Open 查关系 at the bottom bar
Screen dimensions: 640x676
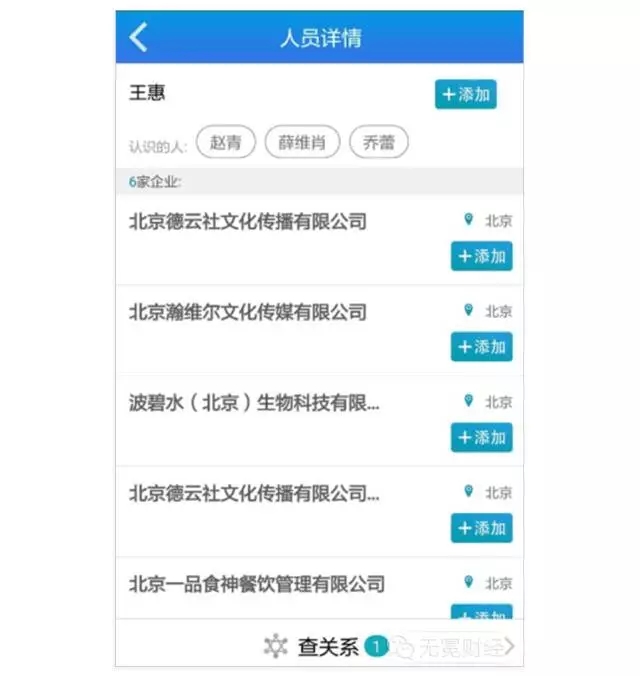tap(325, 646)
